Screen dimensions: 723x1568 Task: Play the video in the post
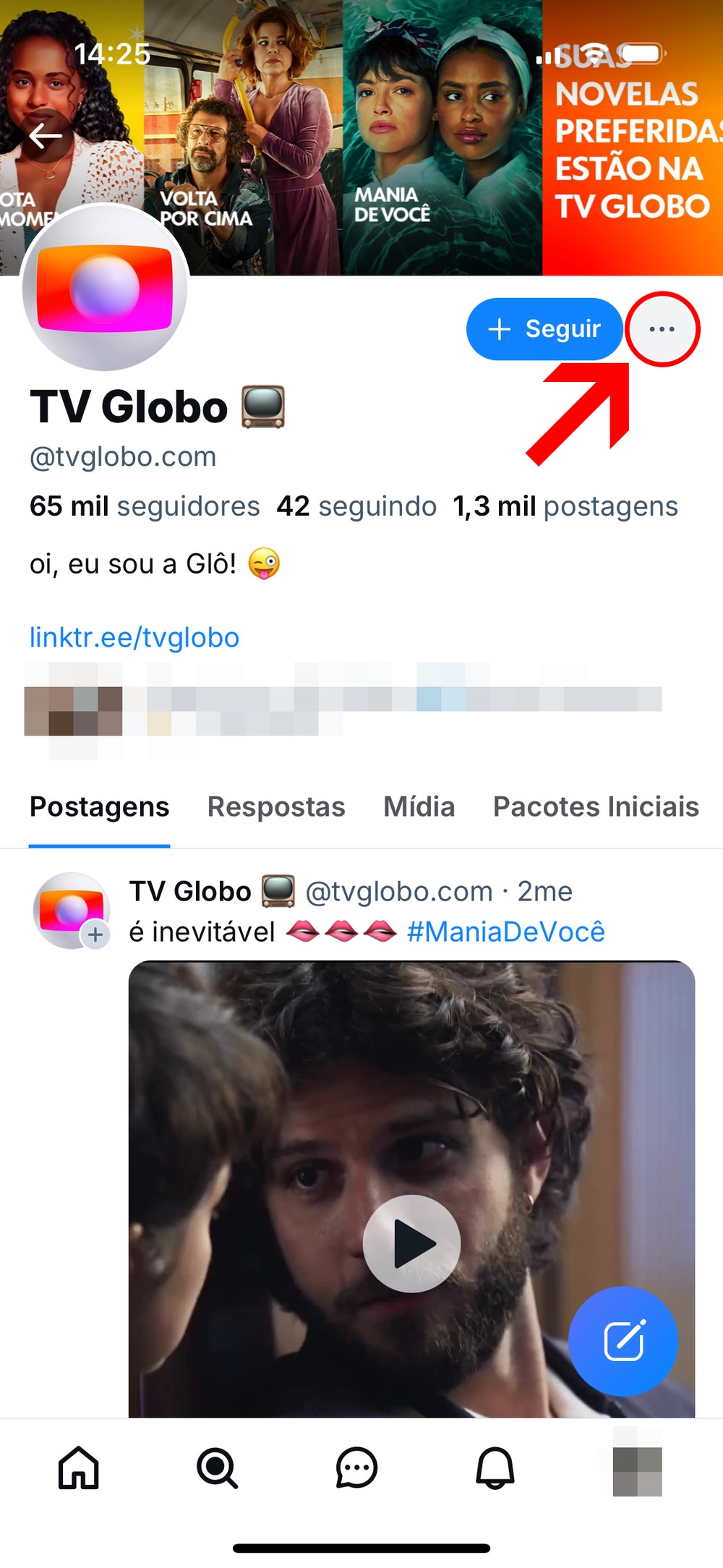[x=411, y=1244]
